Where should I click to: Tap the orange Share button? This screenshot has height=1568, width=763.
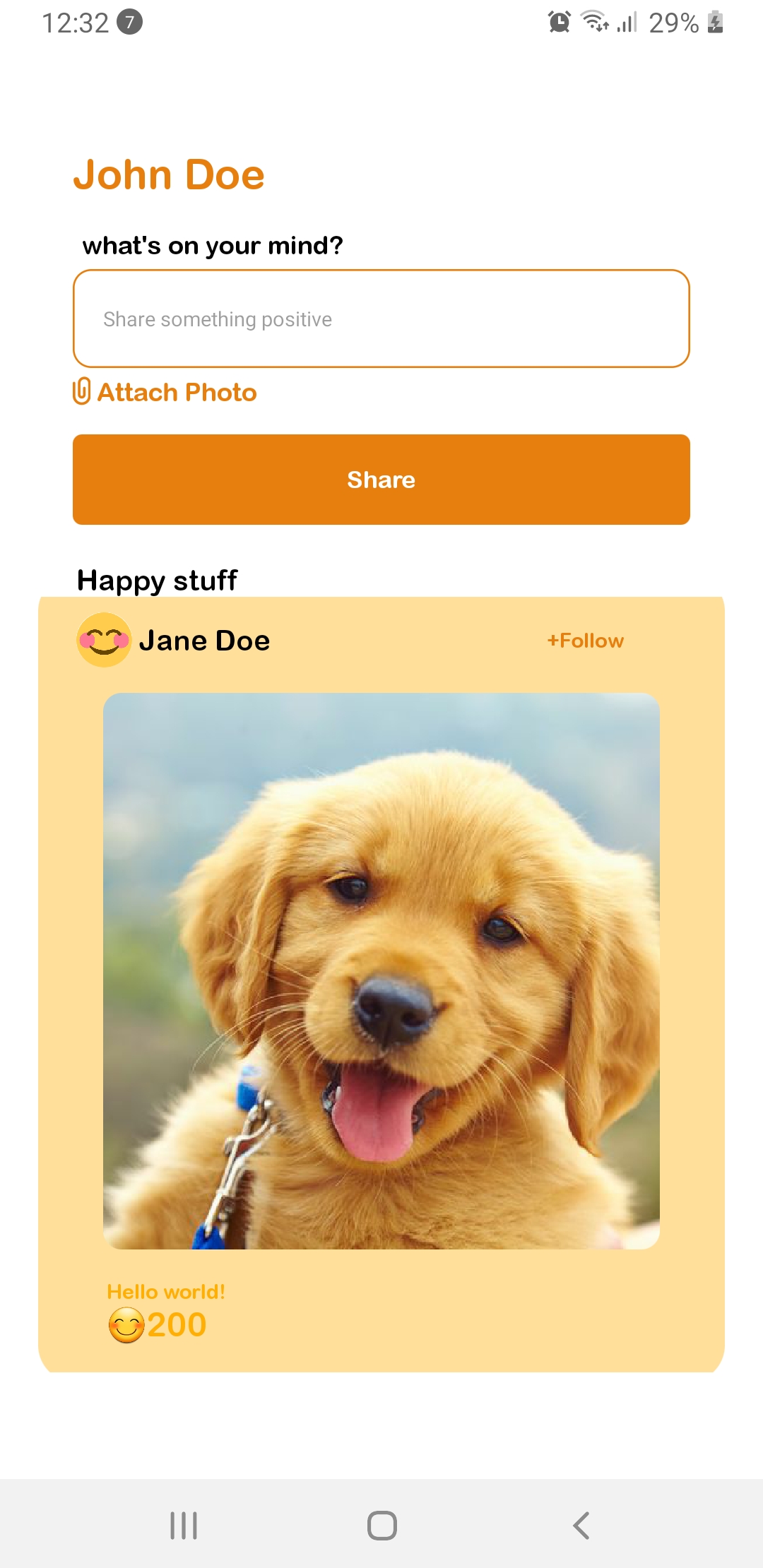coord(381,480)
